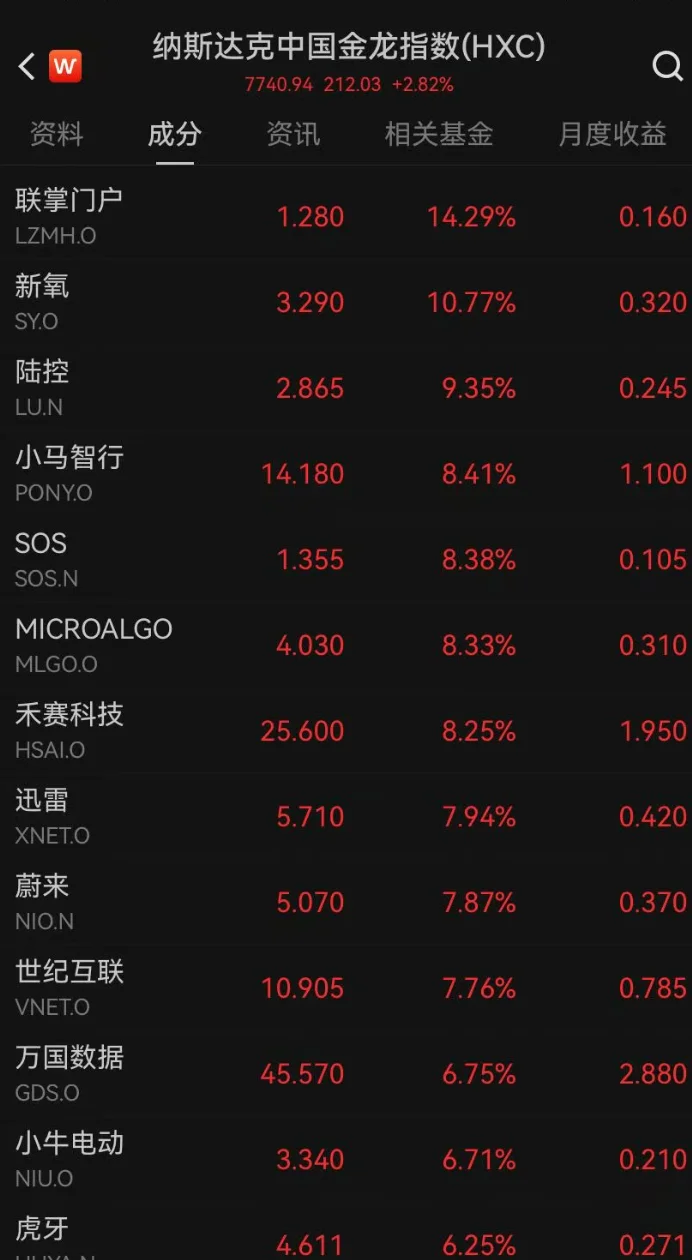
Task: Select the 月度收益 tab
Action: tap(612, 134)
